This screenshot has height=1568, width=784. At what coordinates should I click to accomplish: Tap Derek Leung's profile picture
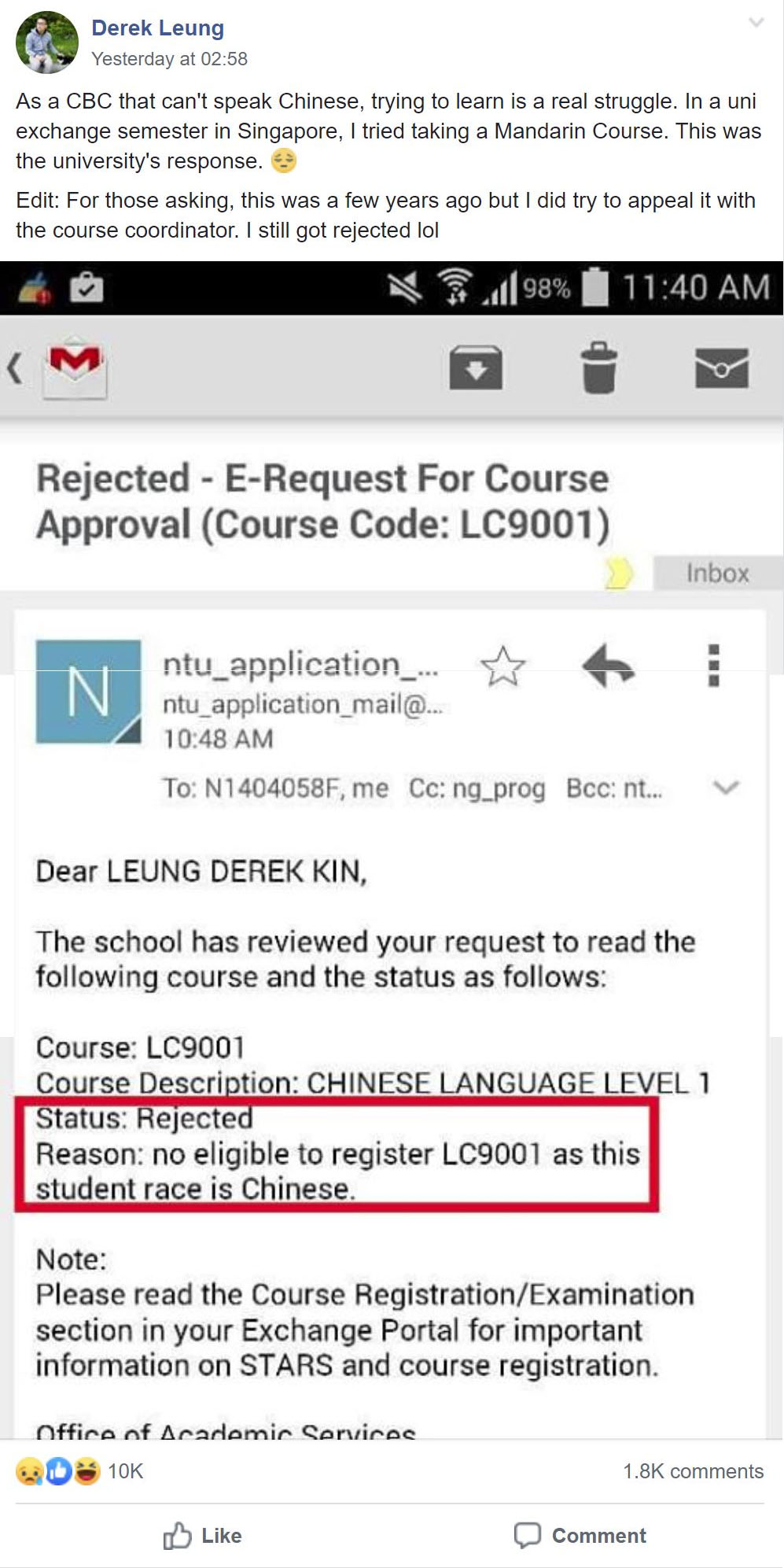tap(47, 43)
